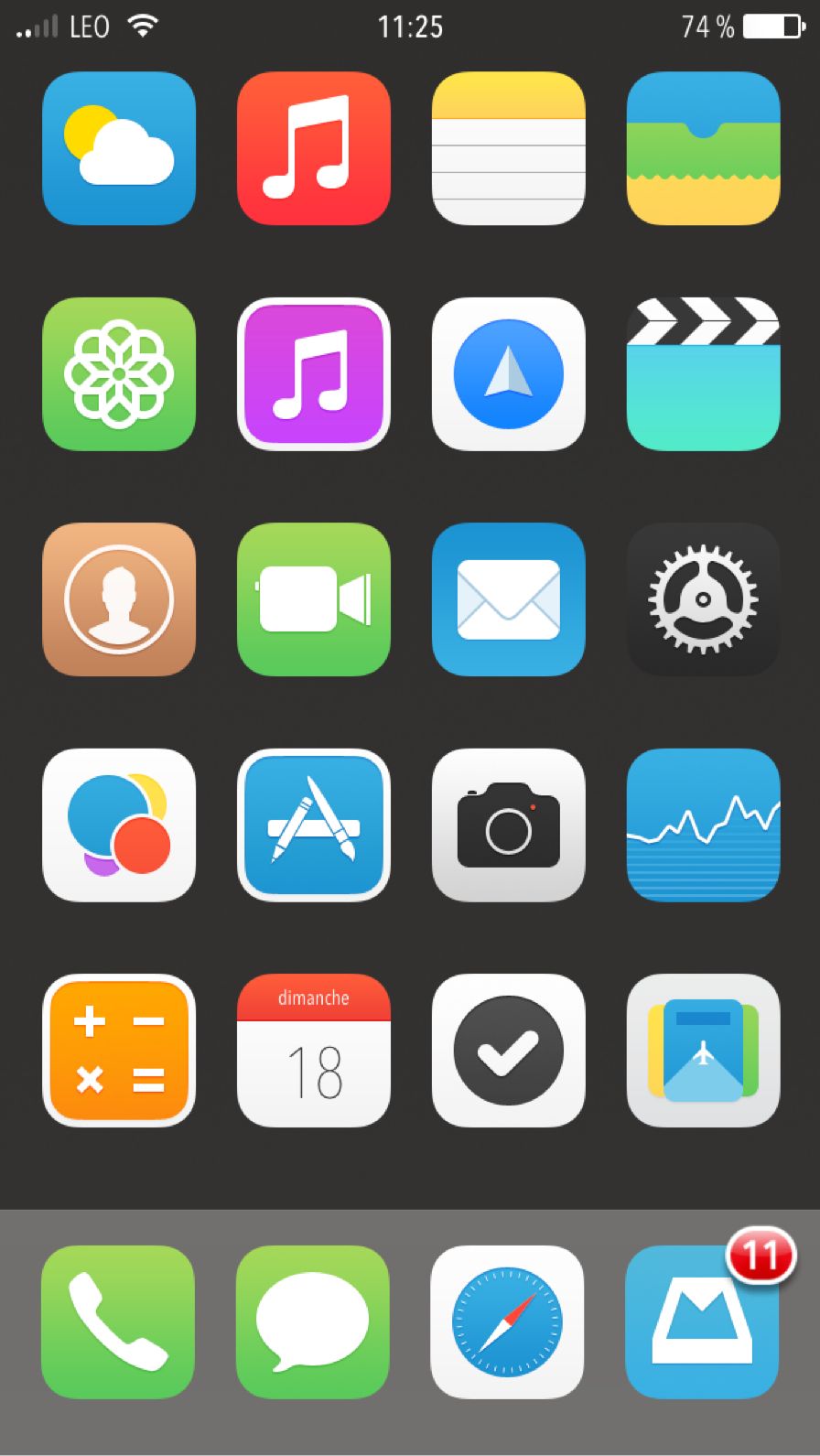
Task: Open the Stocks app
Action: [703, 825]
